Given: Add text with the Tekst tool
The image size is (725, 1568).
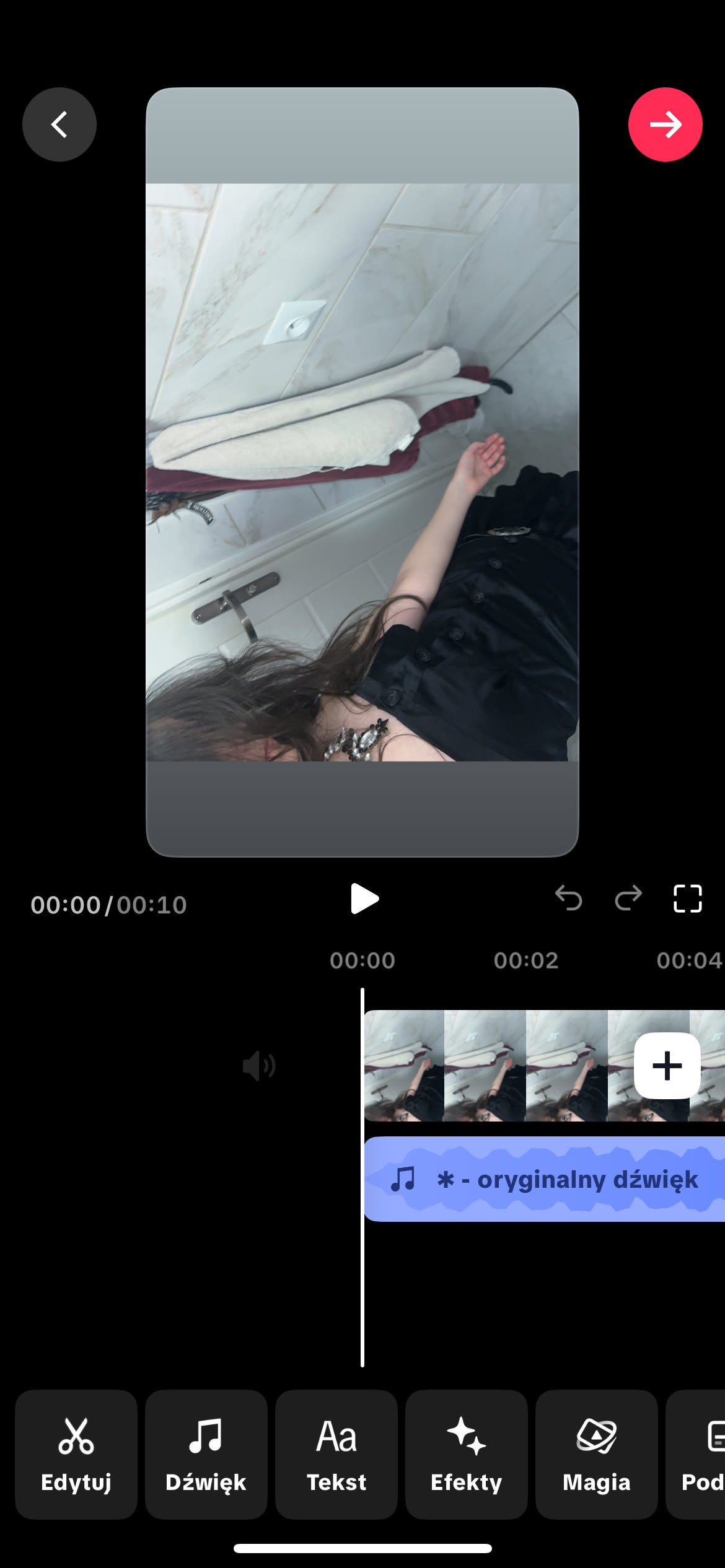Looking at the screenshot, I should pyautogui.click(x=336, y=1454).
